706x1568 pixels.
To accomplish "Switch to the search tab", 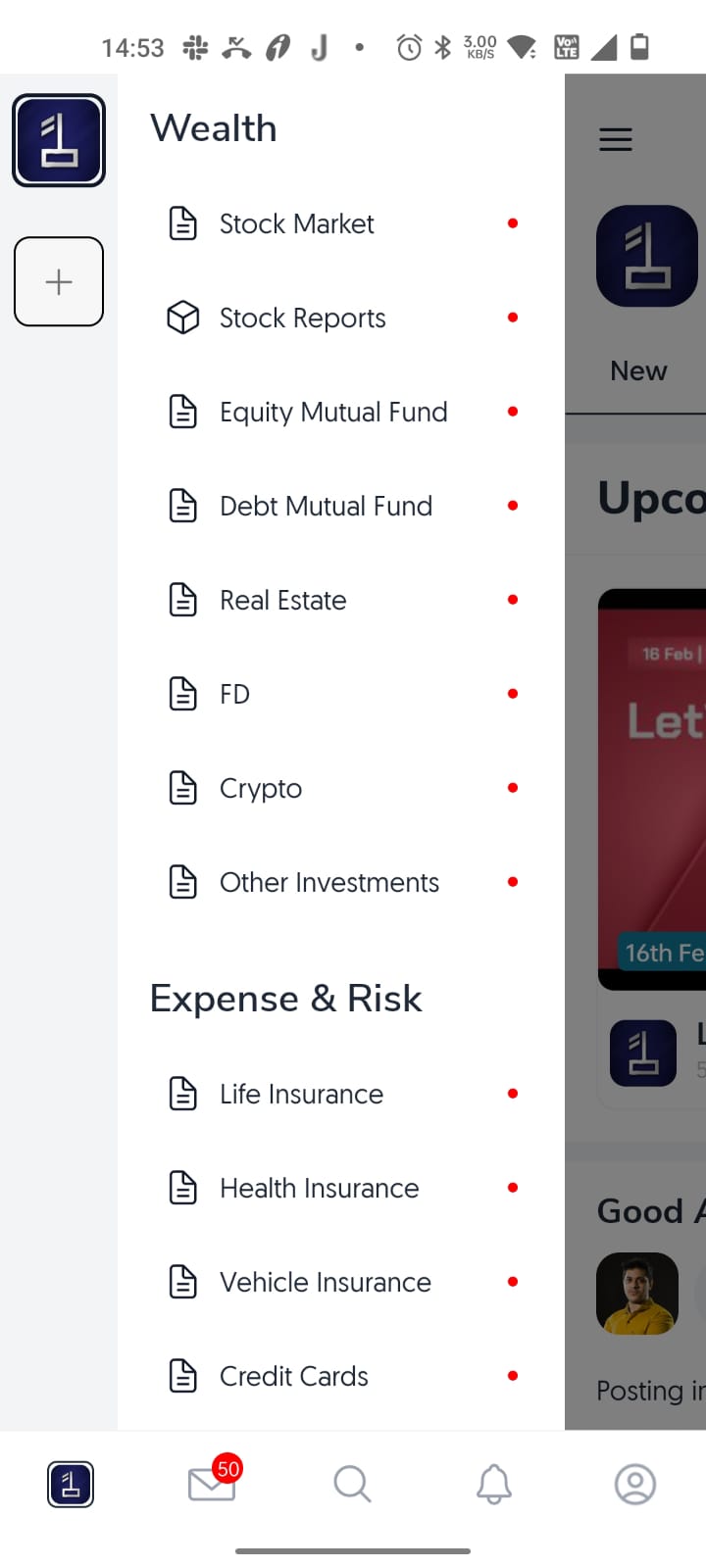I will click(x=353, y=1484).
